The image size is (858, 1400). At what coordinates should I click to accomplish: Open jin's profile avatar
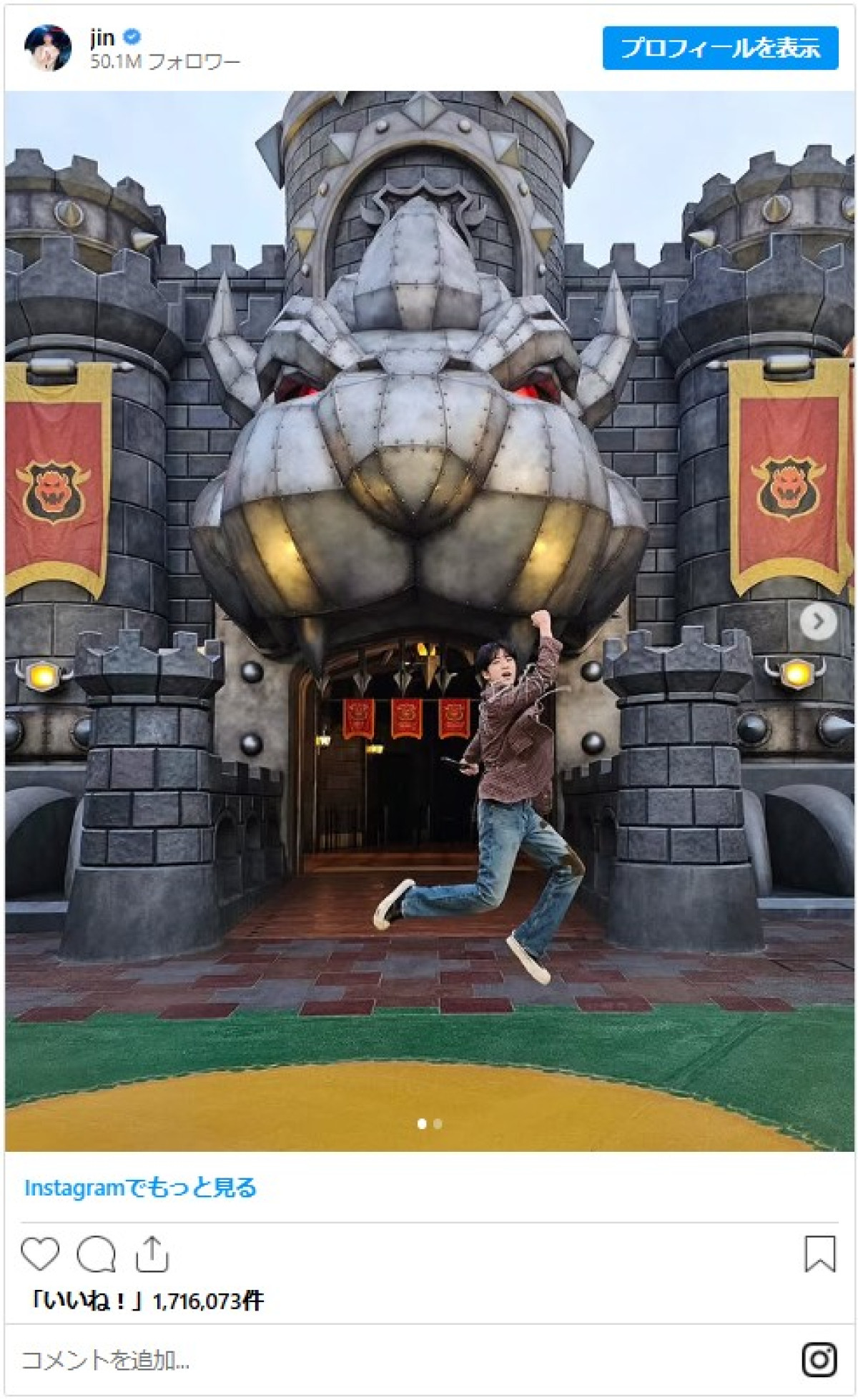click(x=48, y=48)
